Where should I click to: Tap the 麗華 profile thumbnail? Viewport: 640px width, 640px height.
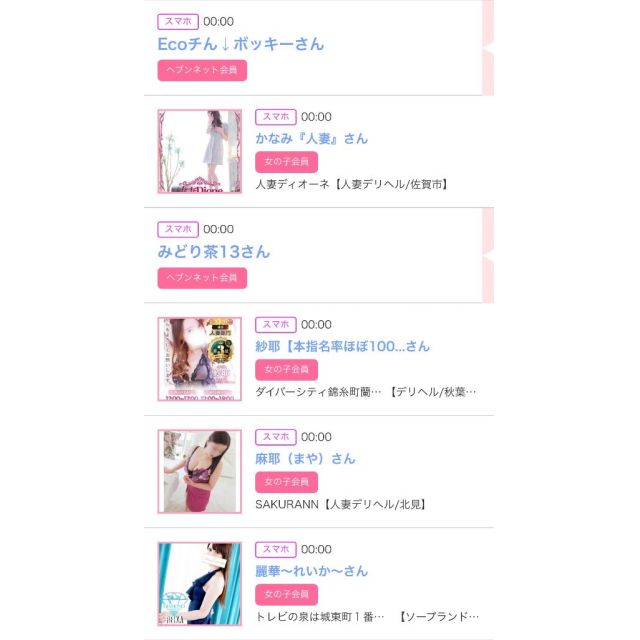[x=199, y=583]
